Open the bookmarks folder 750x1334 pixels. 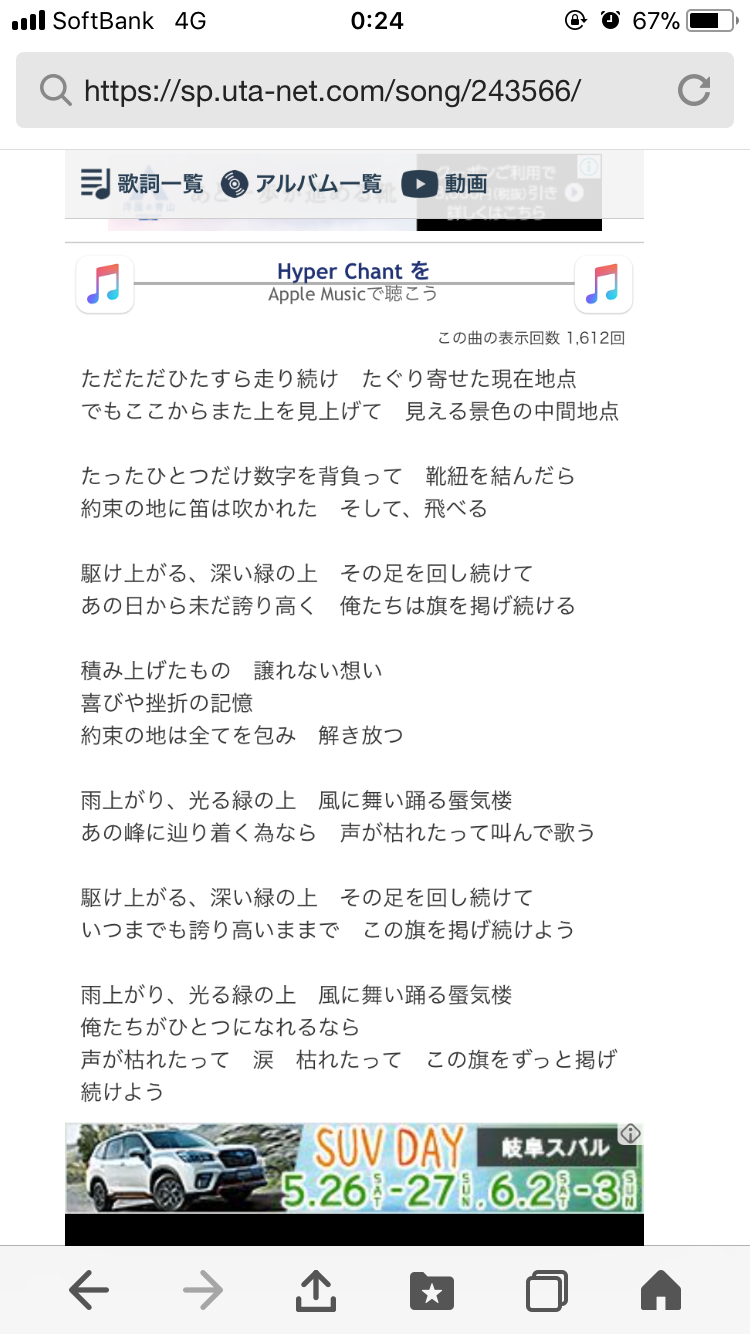[432, 1291]
